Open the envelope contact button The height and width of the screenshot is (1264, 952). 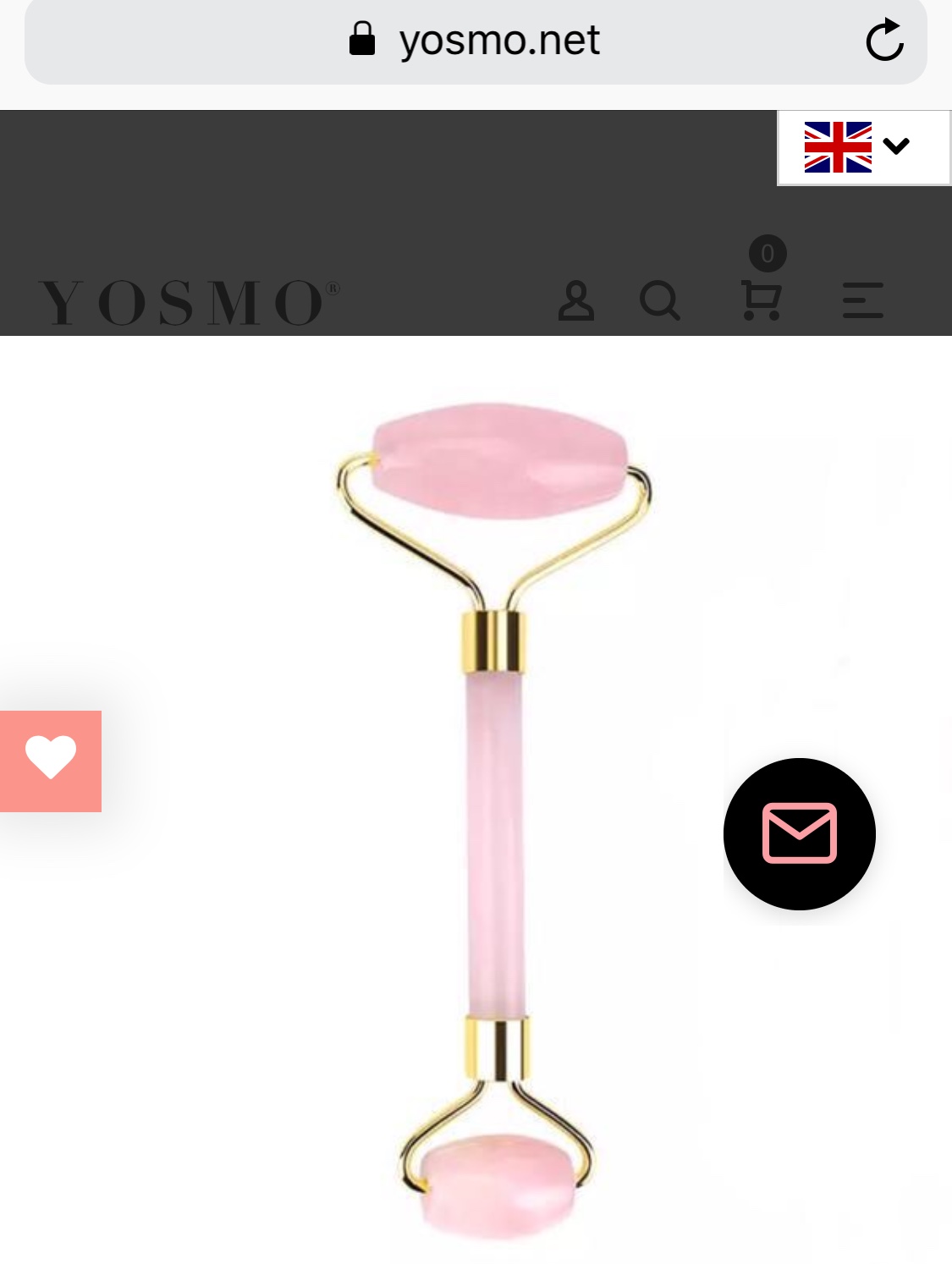[x=799, y=833]
